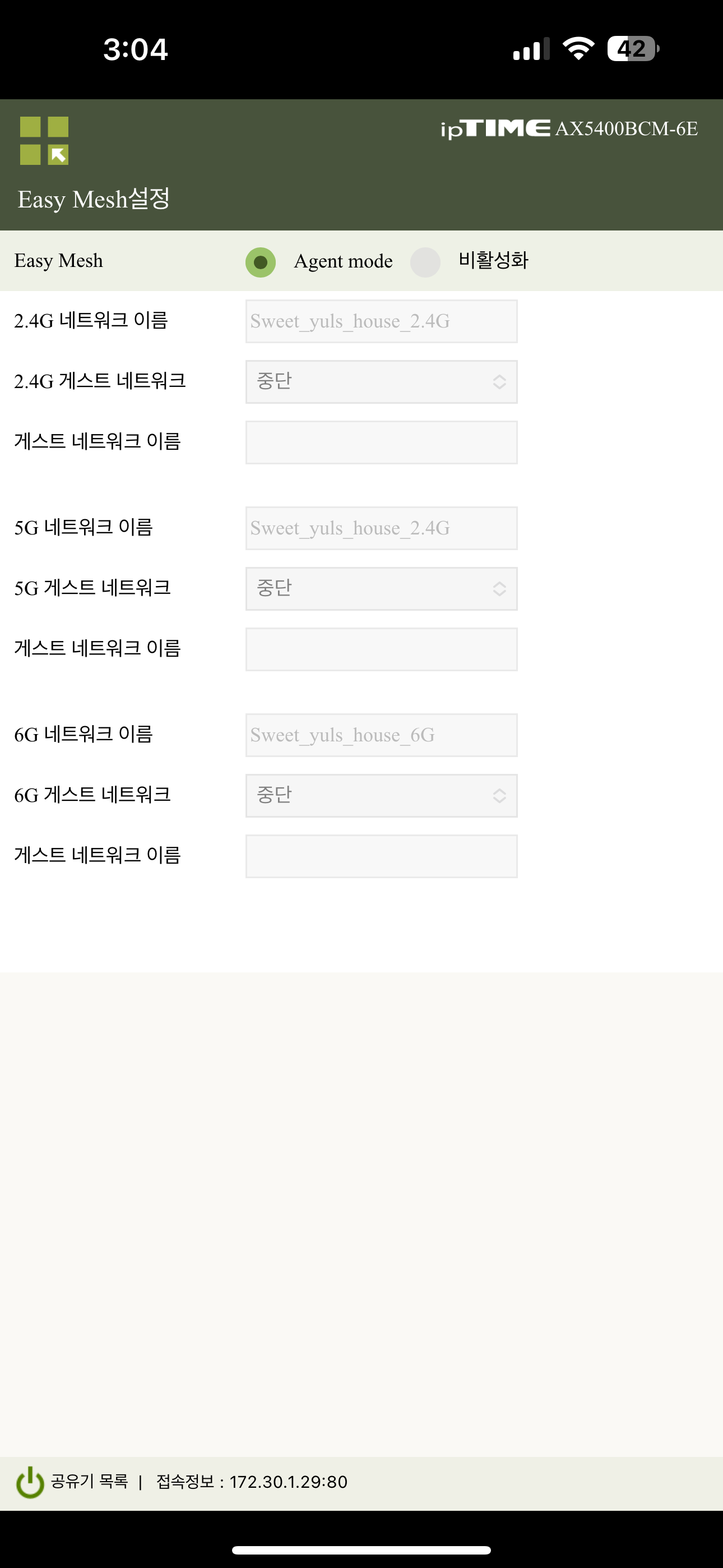Open the 5G 게스트 네트워크 dropdown
The height and width of the screenshot is (1568, 723).
(x=382, y=589)
